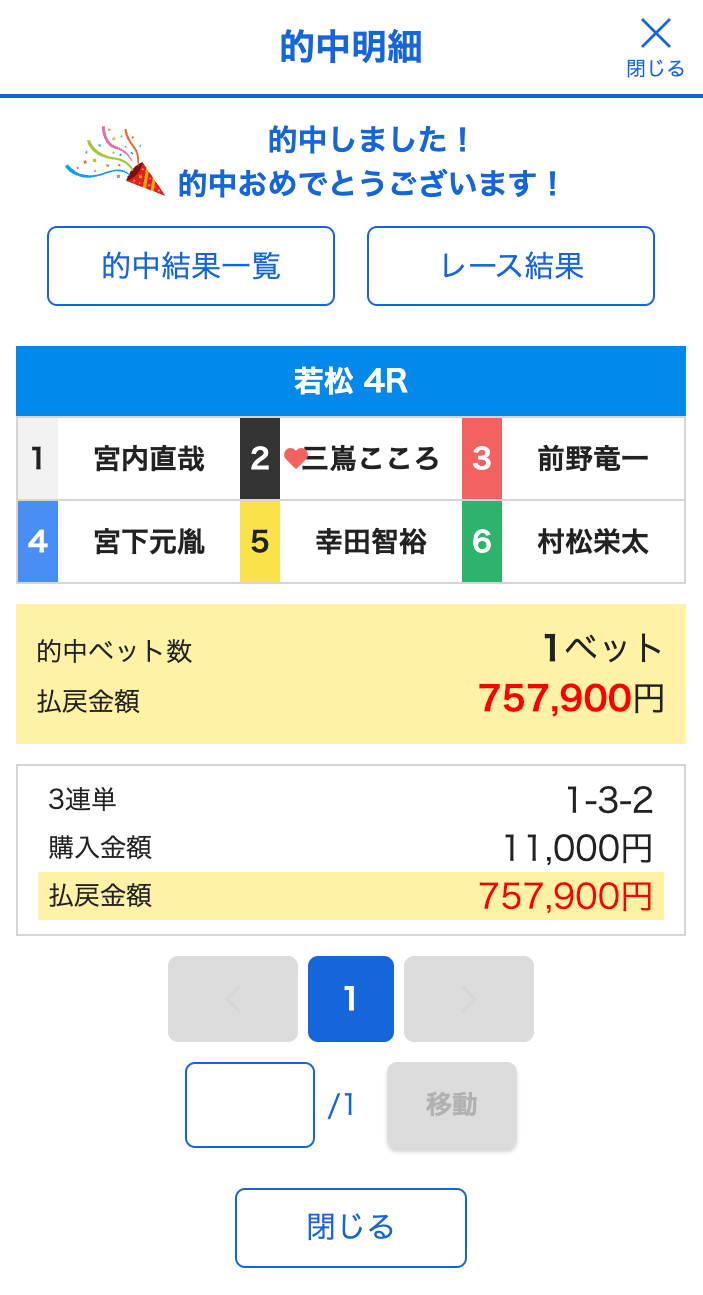
Task: Go to the previous page arrow
Action: click(233, 999)
